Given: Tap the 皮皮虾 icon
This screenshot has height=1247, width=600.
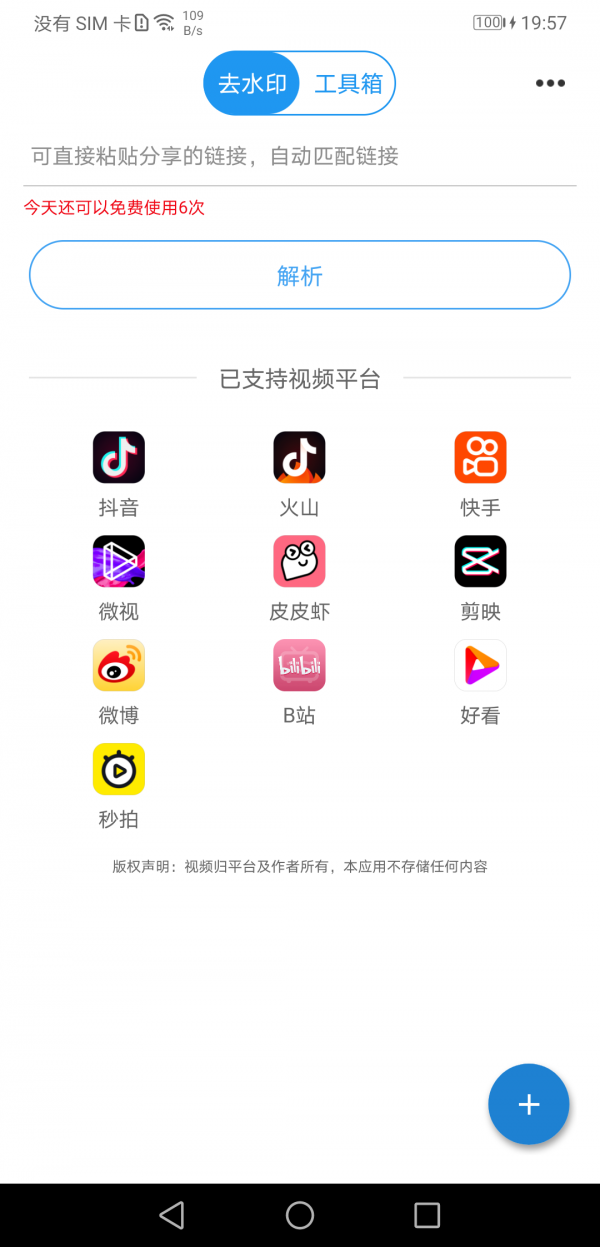Looking at the screenshot, I should tap(299, 562).
